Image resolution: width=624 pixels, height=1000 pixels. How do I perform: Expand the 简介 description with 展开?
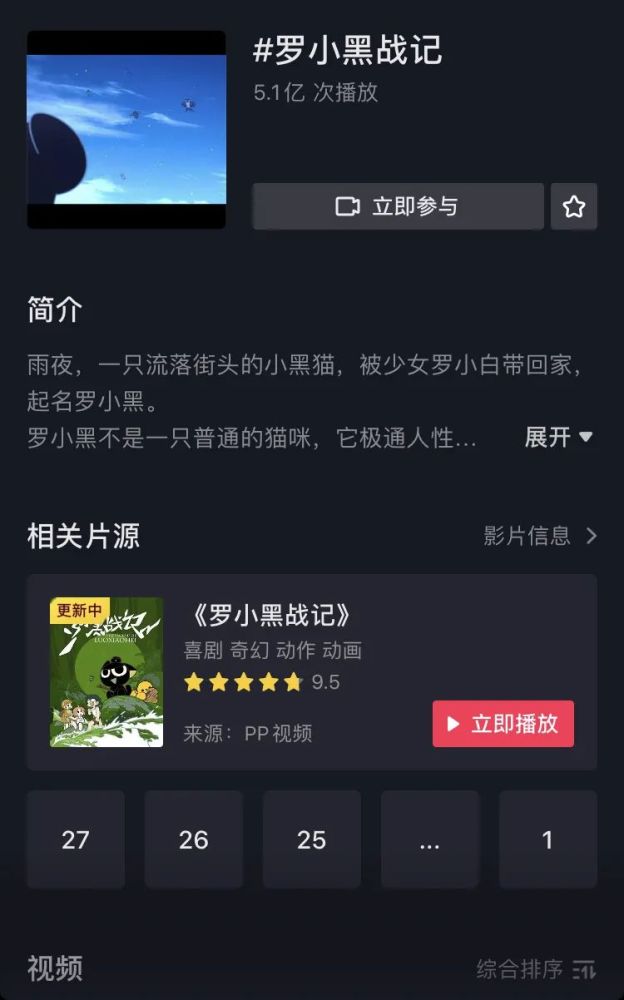559,438
